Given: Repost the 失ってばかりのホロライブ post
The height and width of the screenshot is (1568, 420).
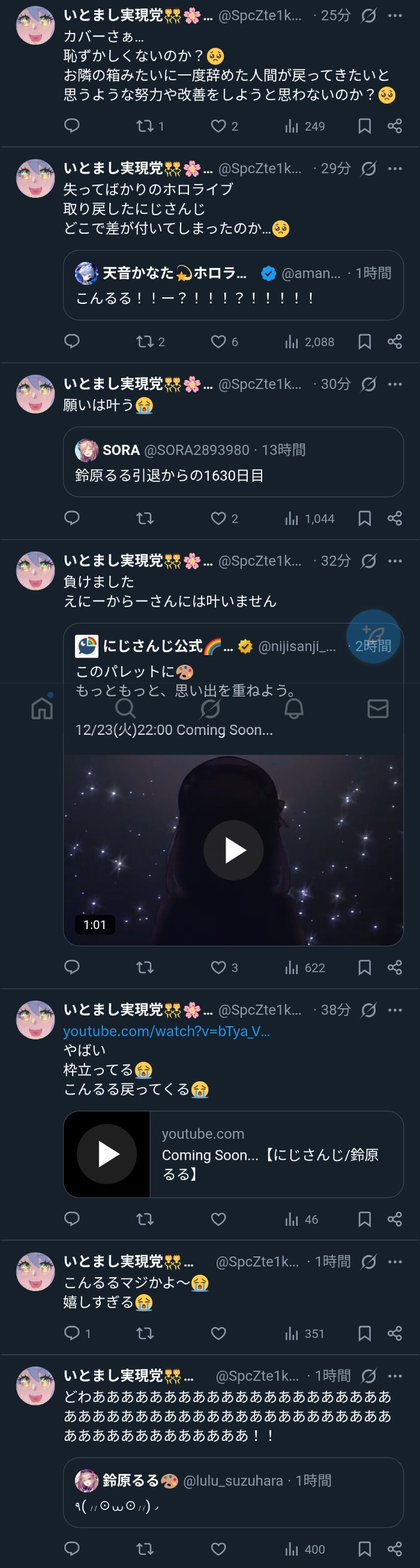Looking at the screenshot, I should (145, 342).
